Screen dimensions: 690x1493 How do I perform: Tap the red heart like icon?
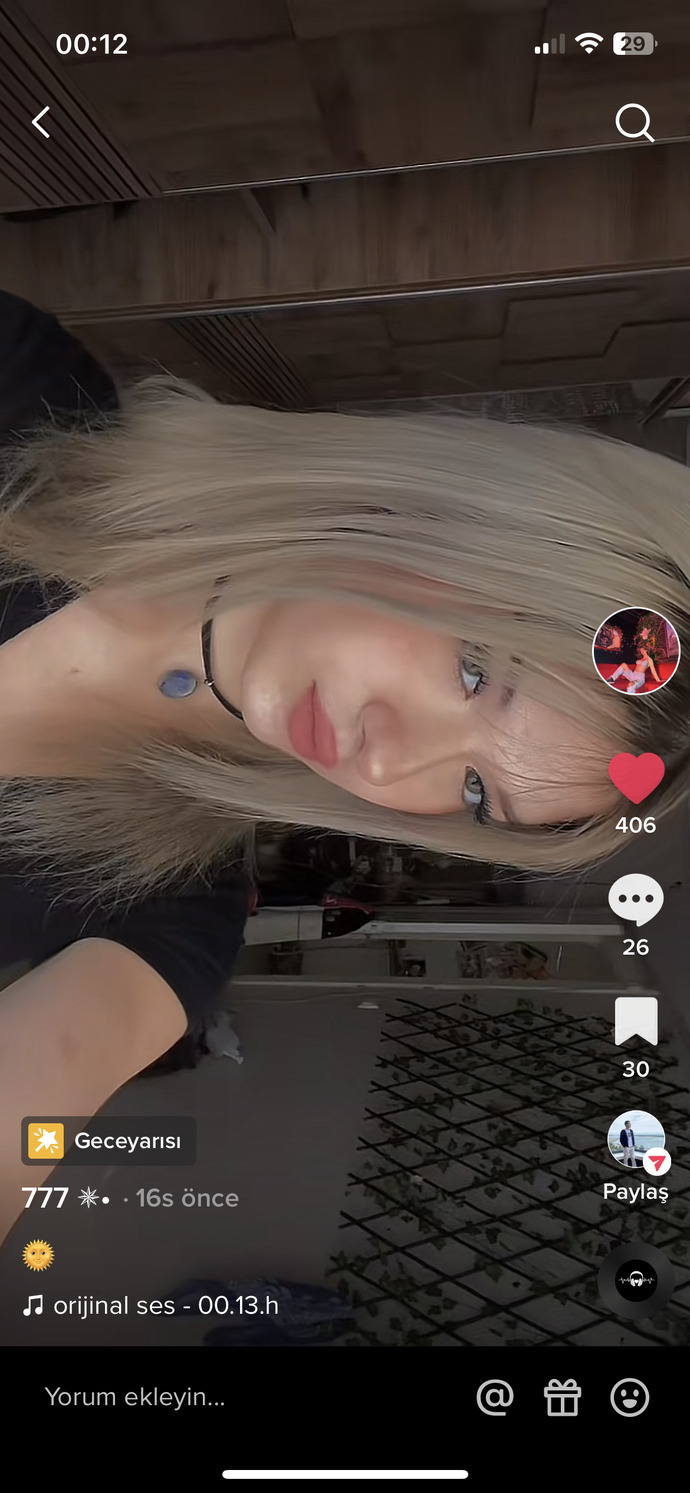636,778
